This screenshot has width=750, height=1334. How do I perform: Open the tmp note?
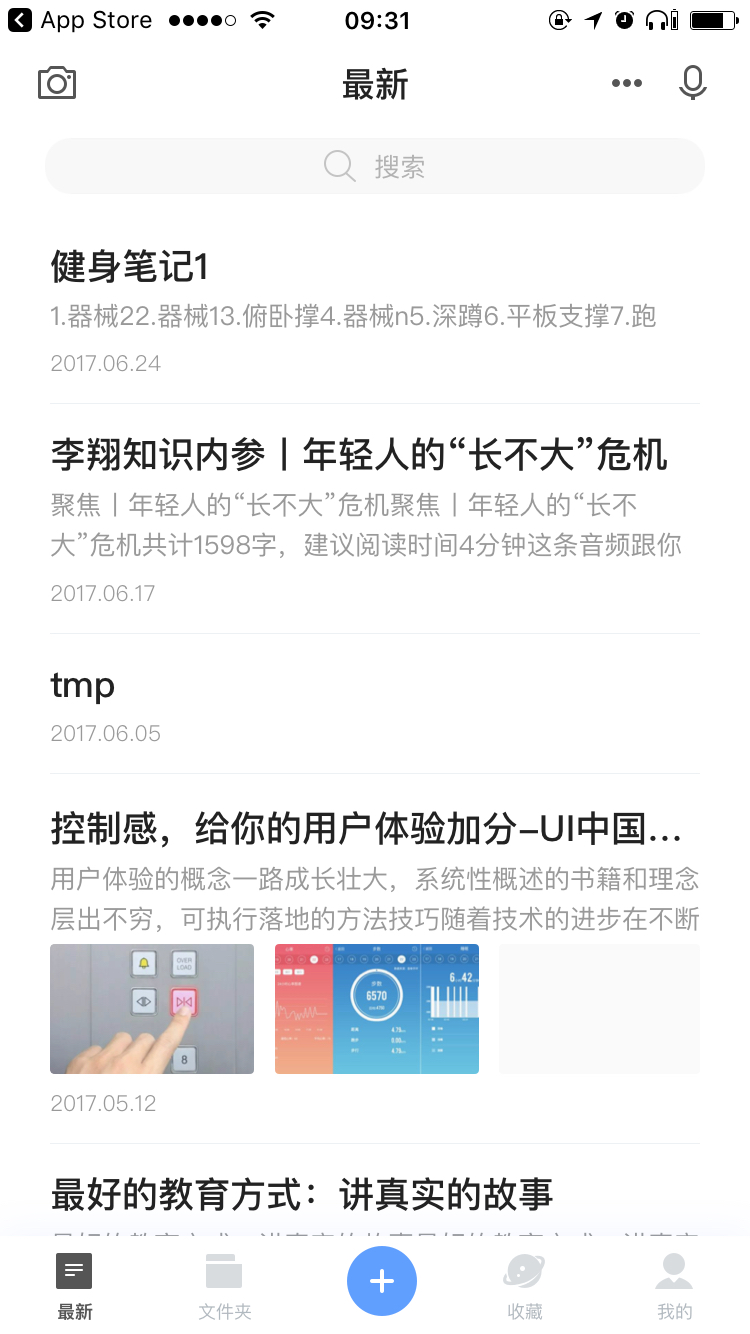(x=375, y=705)
